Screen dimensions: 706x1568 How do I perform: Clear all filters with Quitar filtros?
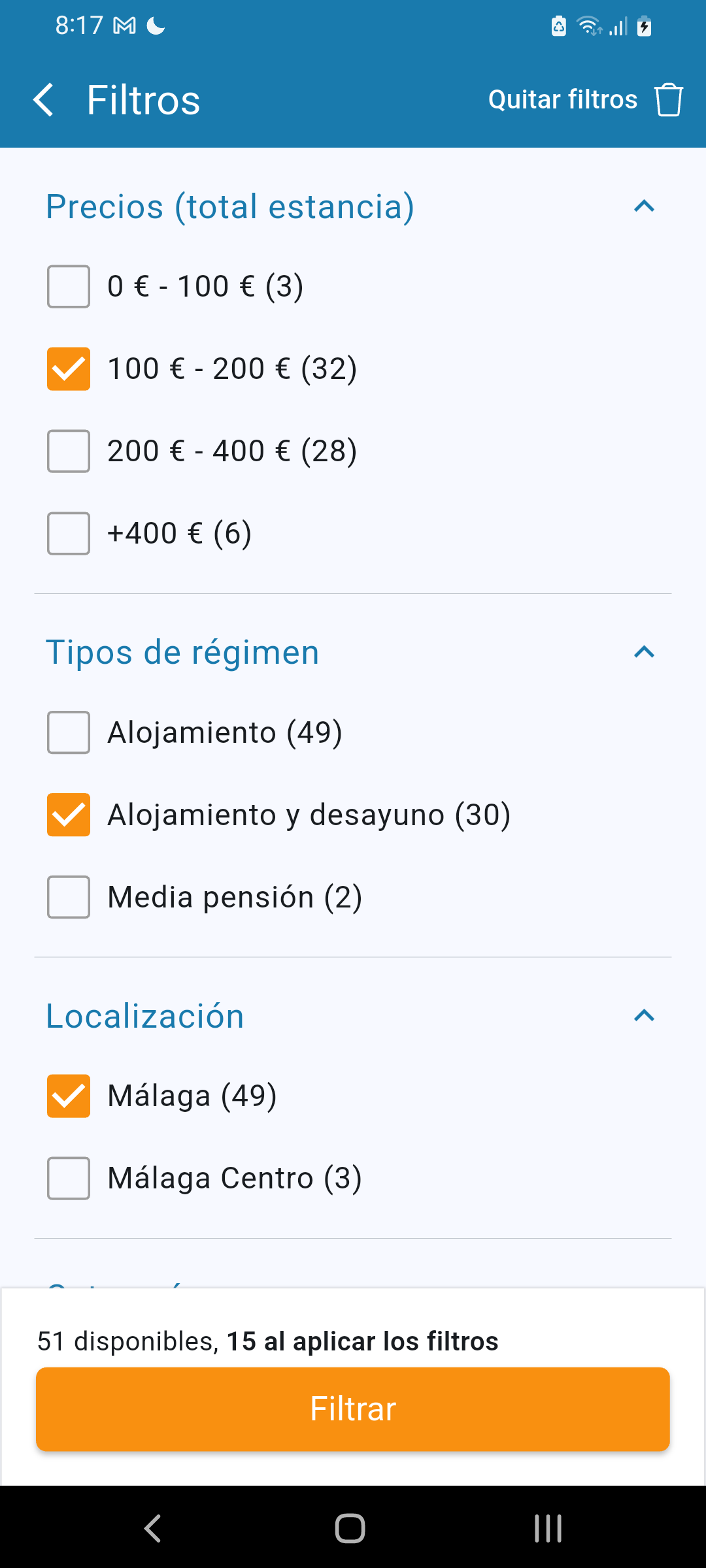[585, 100]
